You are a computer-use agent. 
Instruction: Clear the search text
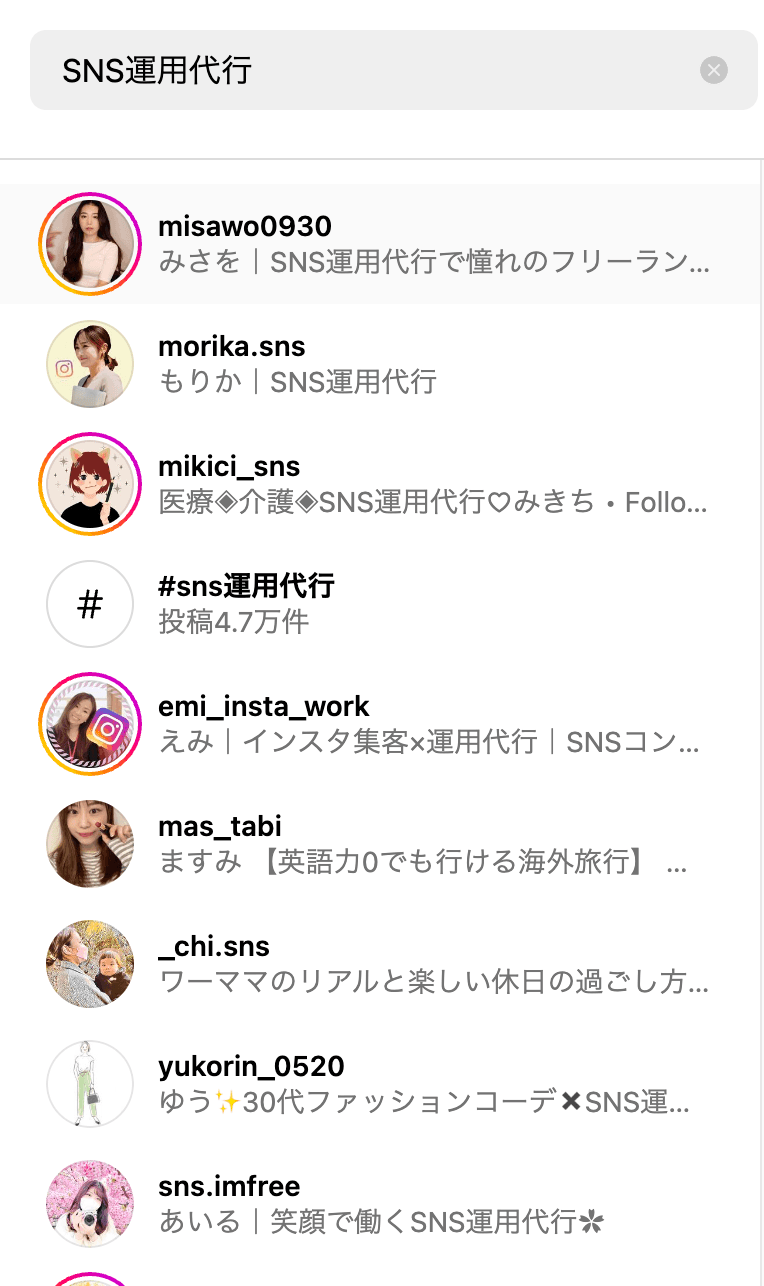pos(713,70)
